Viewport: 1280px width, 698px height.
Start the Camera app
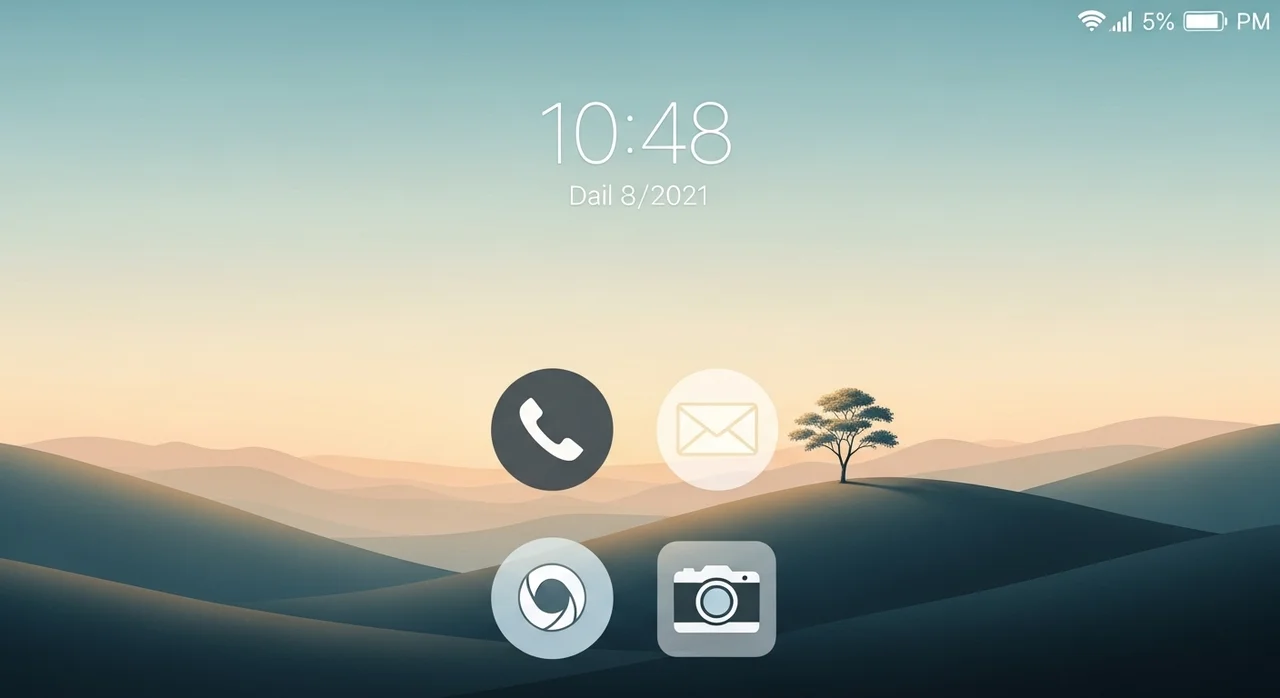tap(716, 598)
